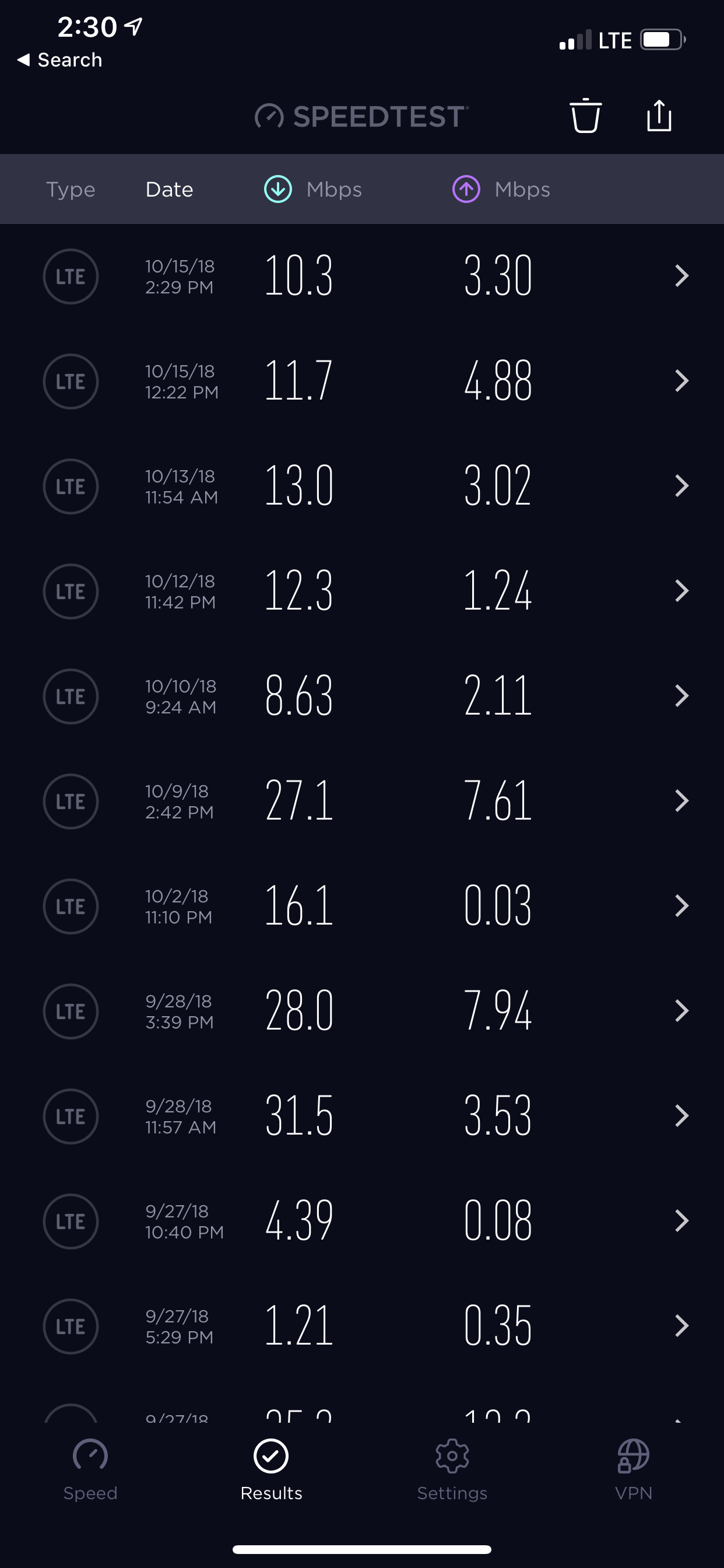Open the 9/28/18 3:39 PM result
The image size is (724, 1568).
[x=362, y=1011]
